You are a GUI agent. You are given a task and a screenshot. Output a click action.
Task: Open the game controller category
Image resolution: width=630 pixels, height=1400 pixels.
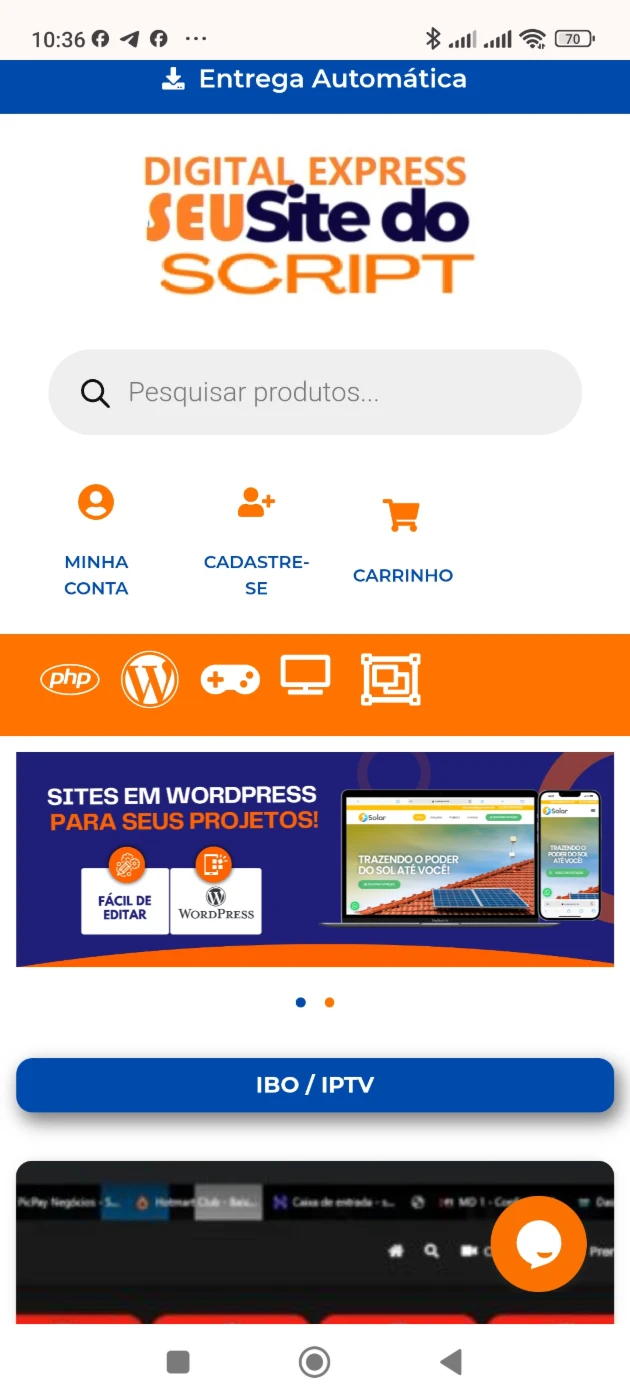pos(230,680)
